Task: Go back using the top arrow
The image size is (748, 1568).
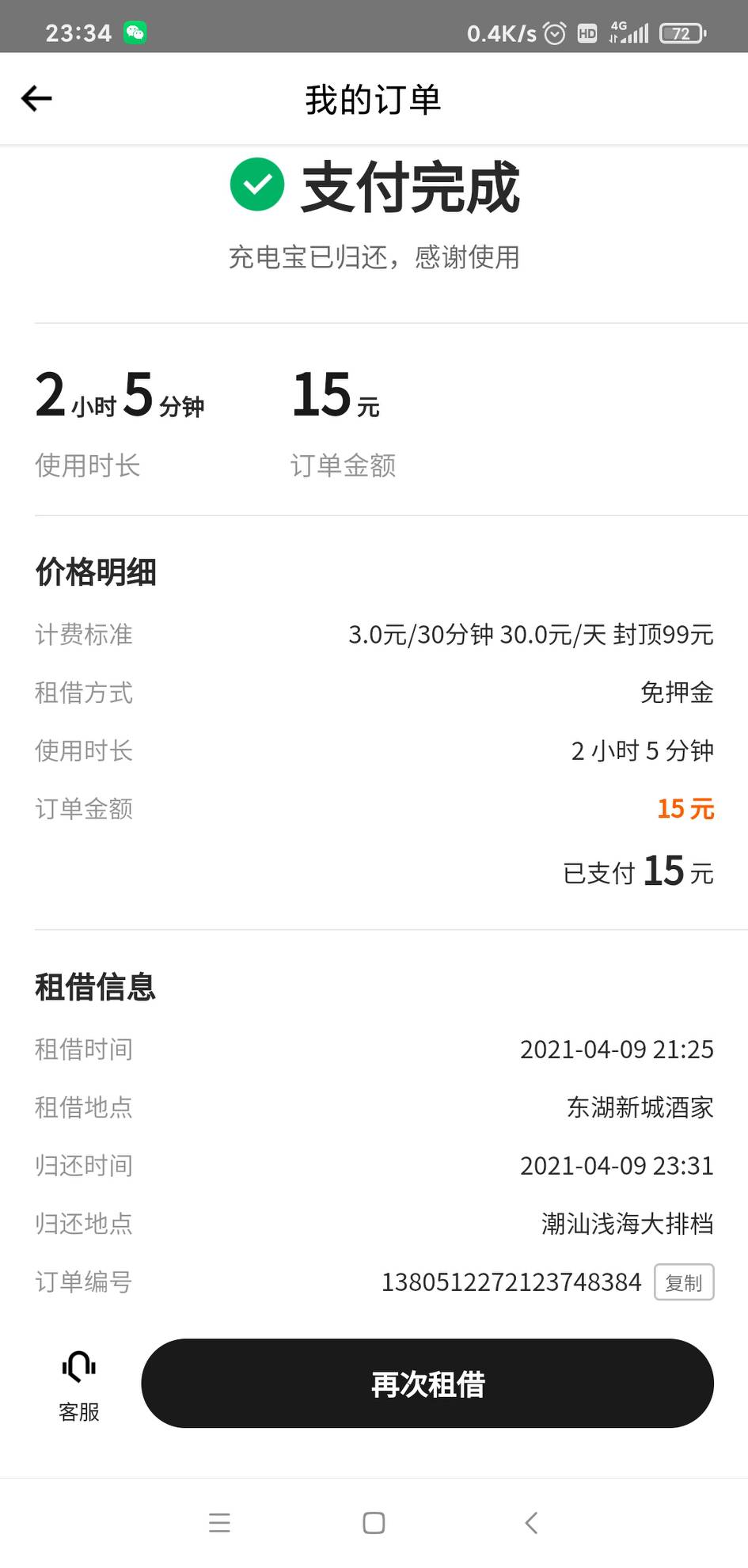Action: coord(36,99)
